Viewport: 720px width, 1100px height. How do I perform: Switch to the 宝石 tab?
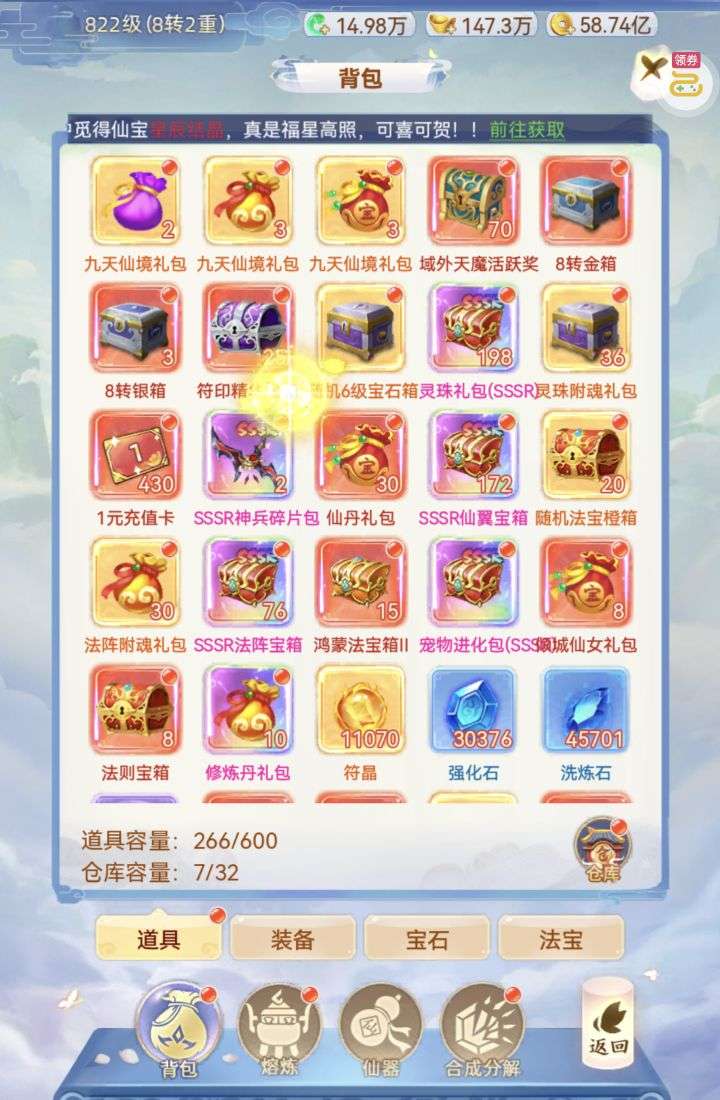(427, 939)
